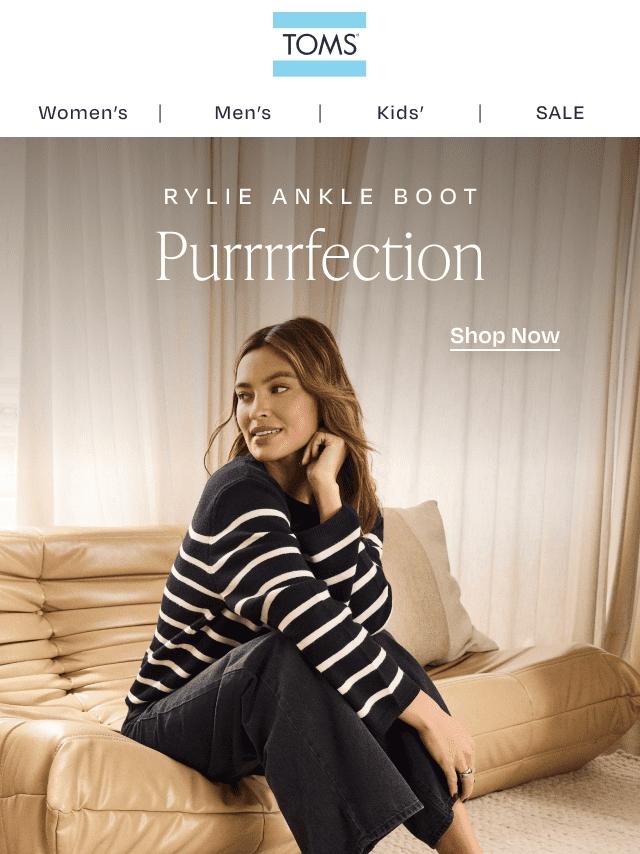The image size is (640, 854).
Task: Open the Men's category link
Action: [x=242, y=113]
